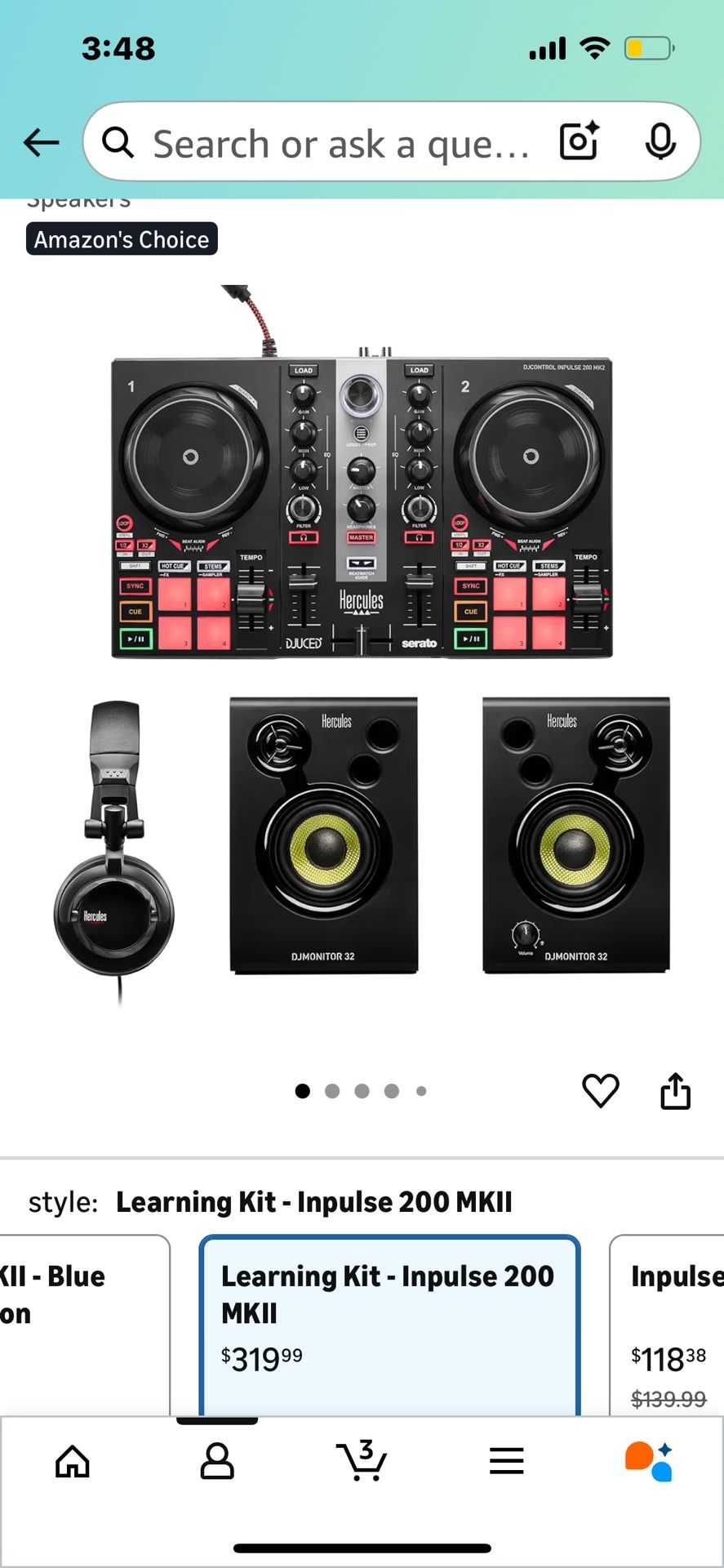
Task: Tap the second carousel dot below the image
Action: tap(332, 1090)
